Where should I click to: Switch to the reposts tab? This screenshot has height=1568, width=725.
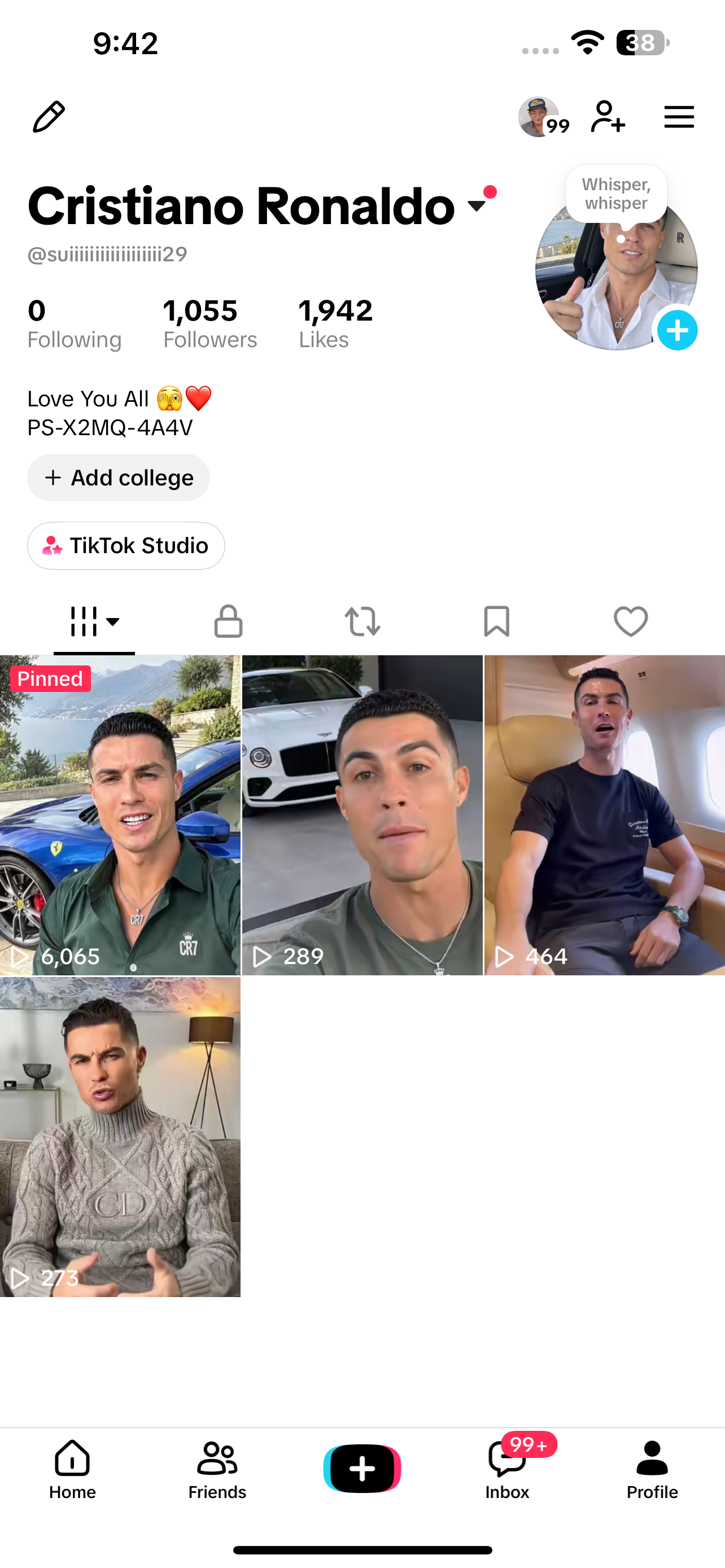pos(363,621)
